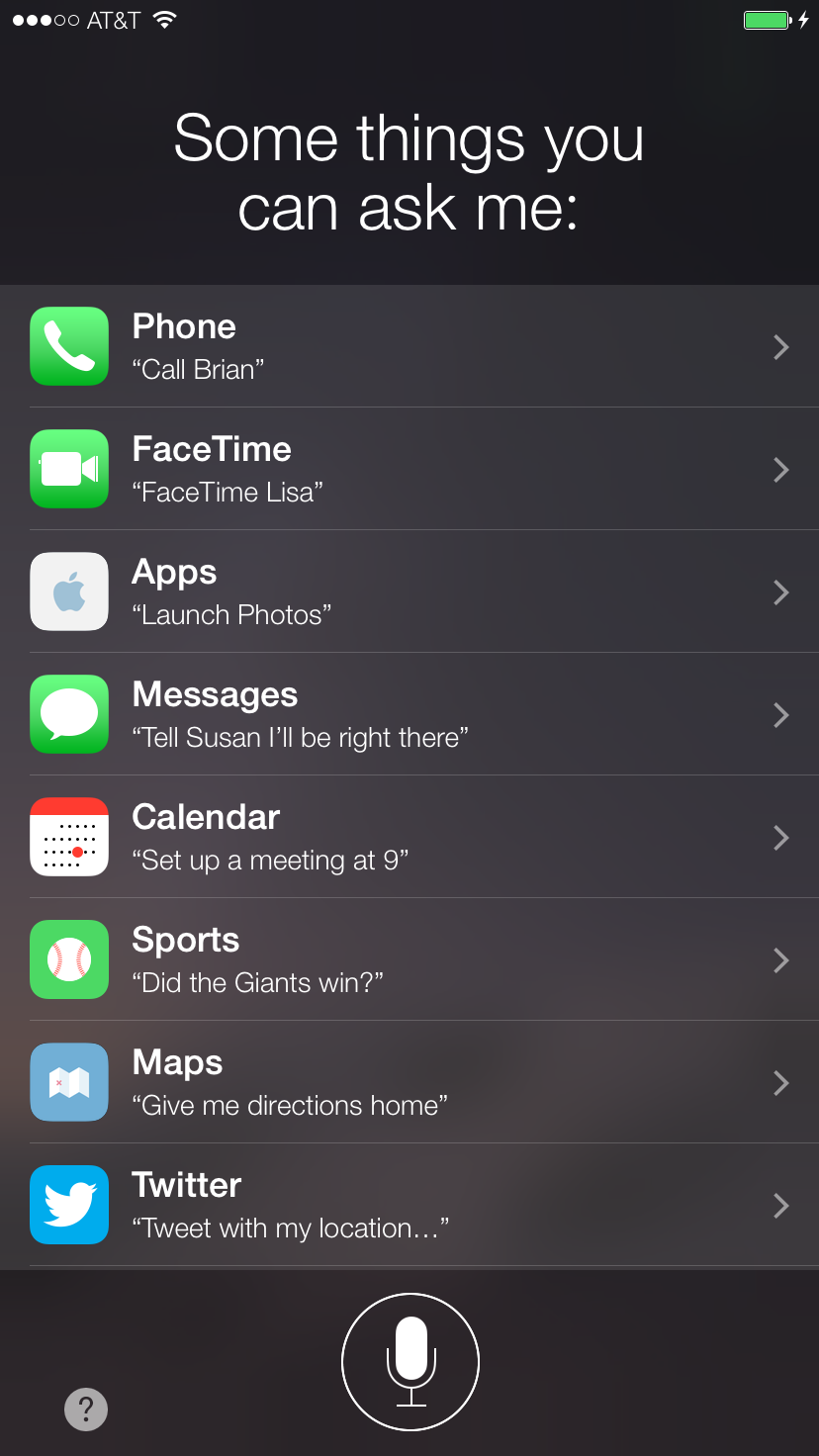Tap the Calendar icon

pyautogui.click(x=69, y=837)
